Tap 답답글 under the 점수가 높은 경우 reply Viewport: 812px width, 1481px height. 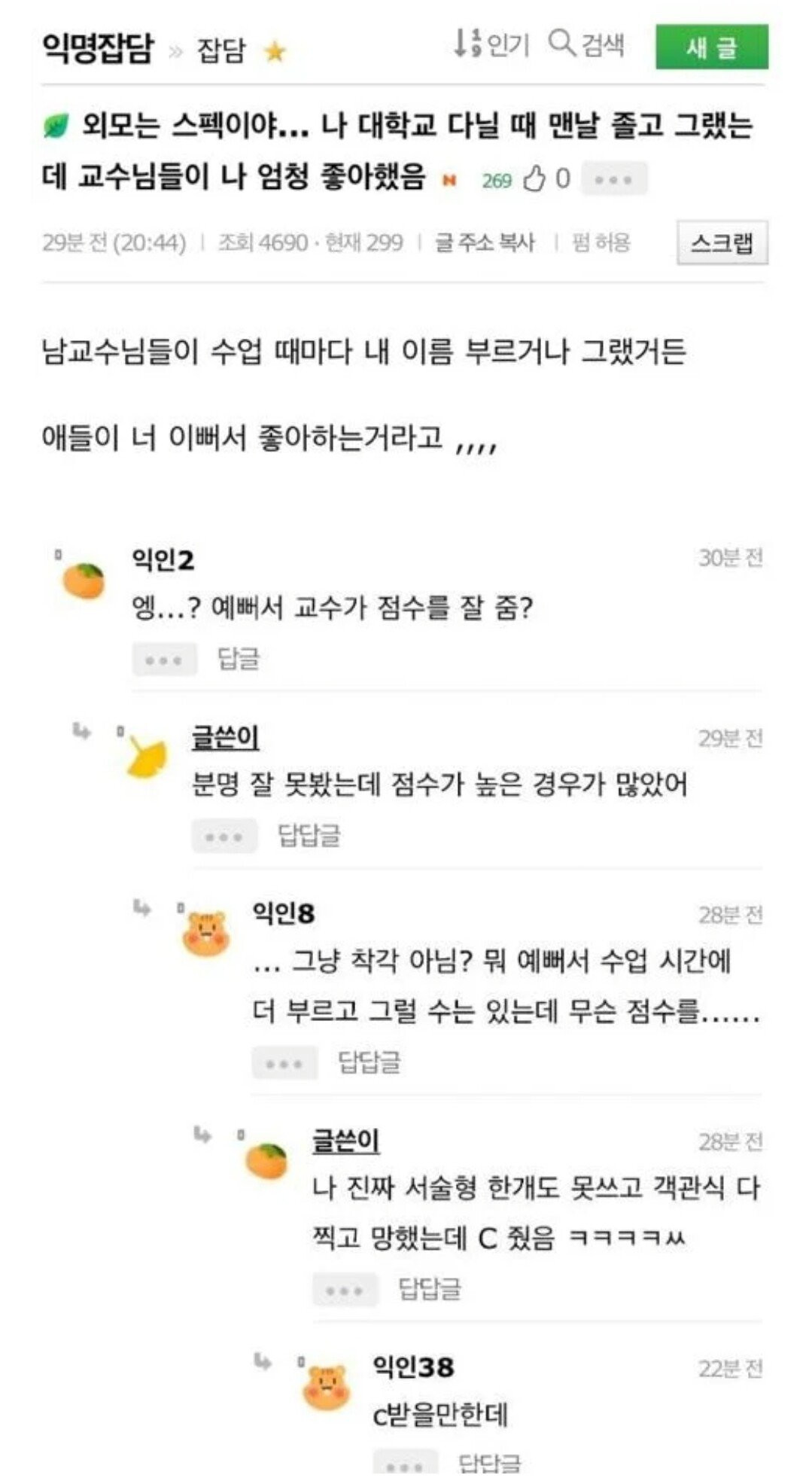coord(309,835)
